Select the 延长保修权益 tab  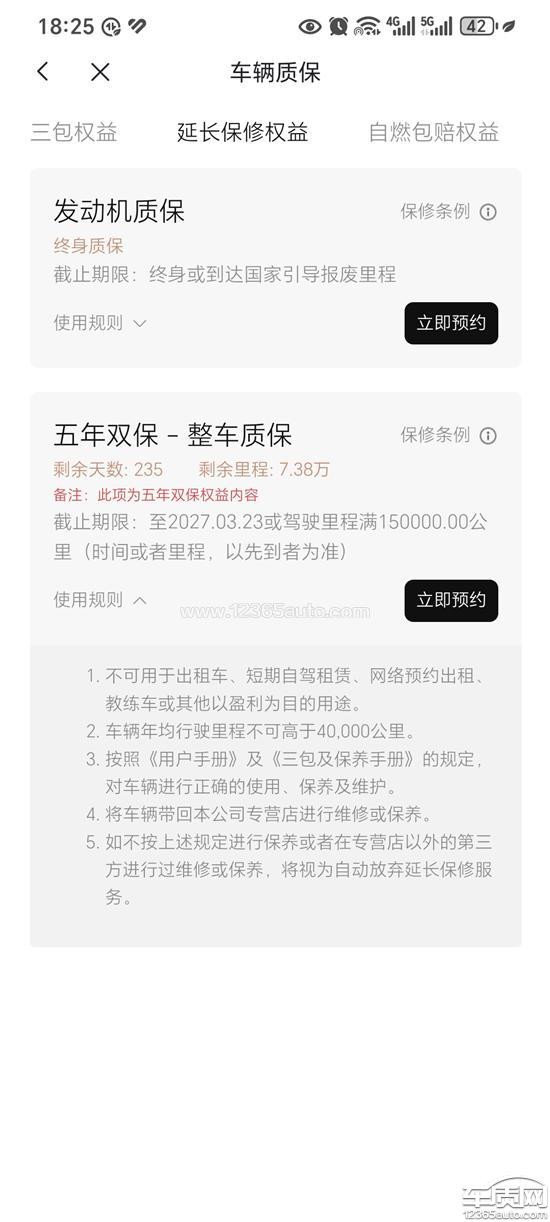pyautogui.click(x=243, y=132)
